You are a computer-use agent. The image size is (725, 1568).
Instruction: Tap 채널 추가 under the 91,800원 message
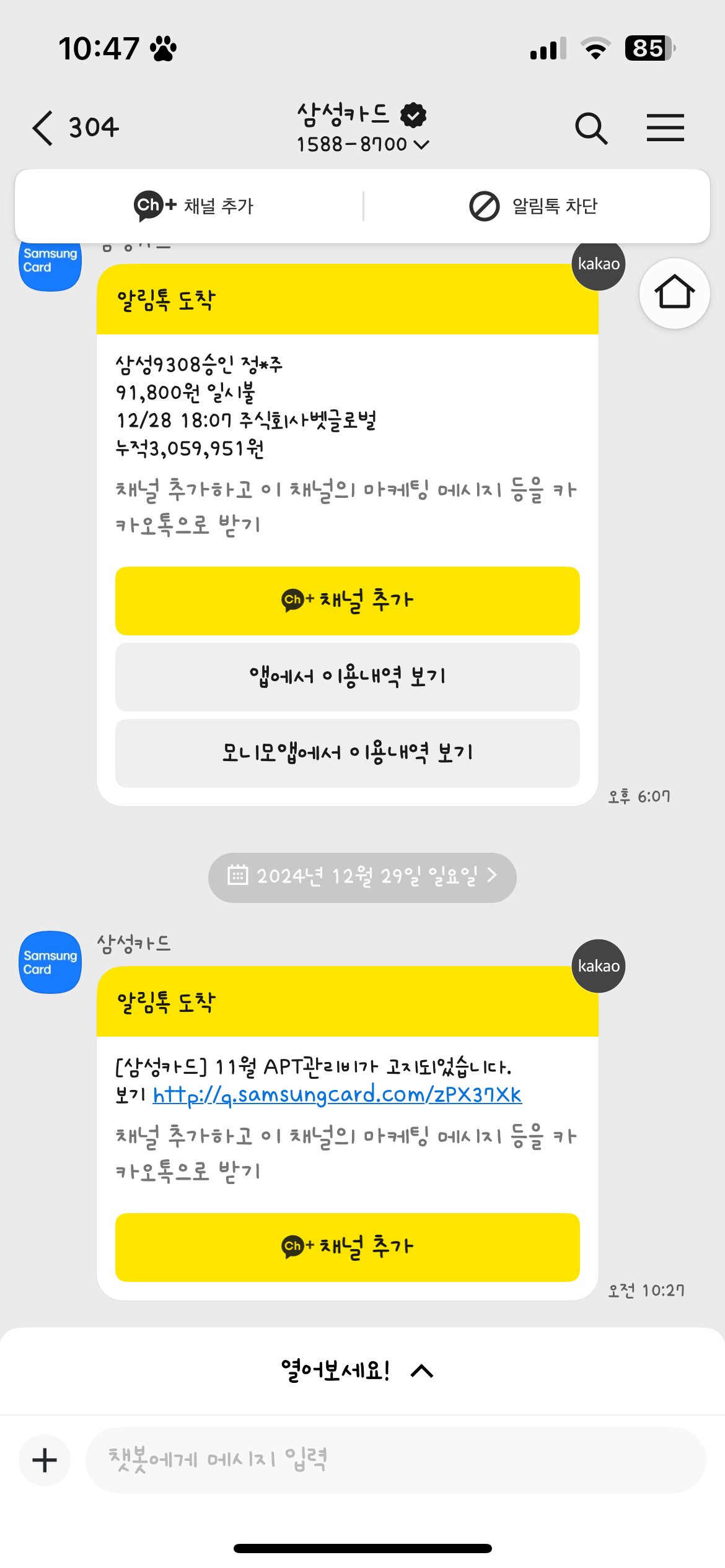click(347, 600)
